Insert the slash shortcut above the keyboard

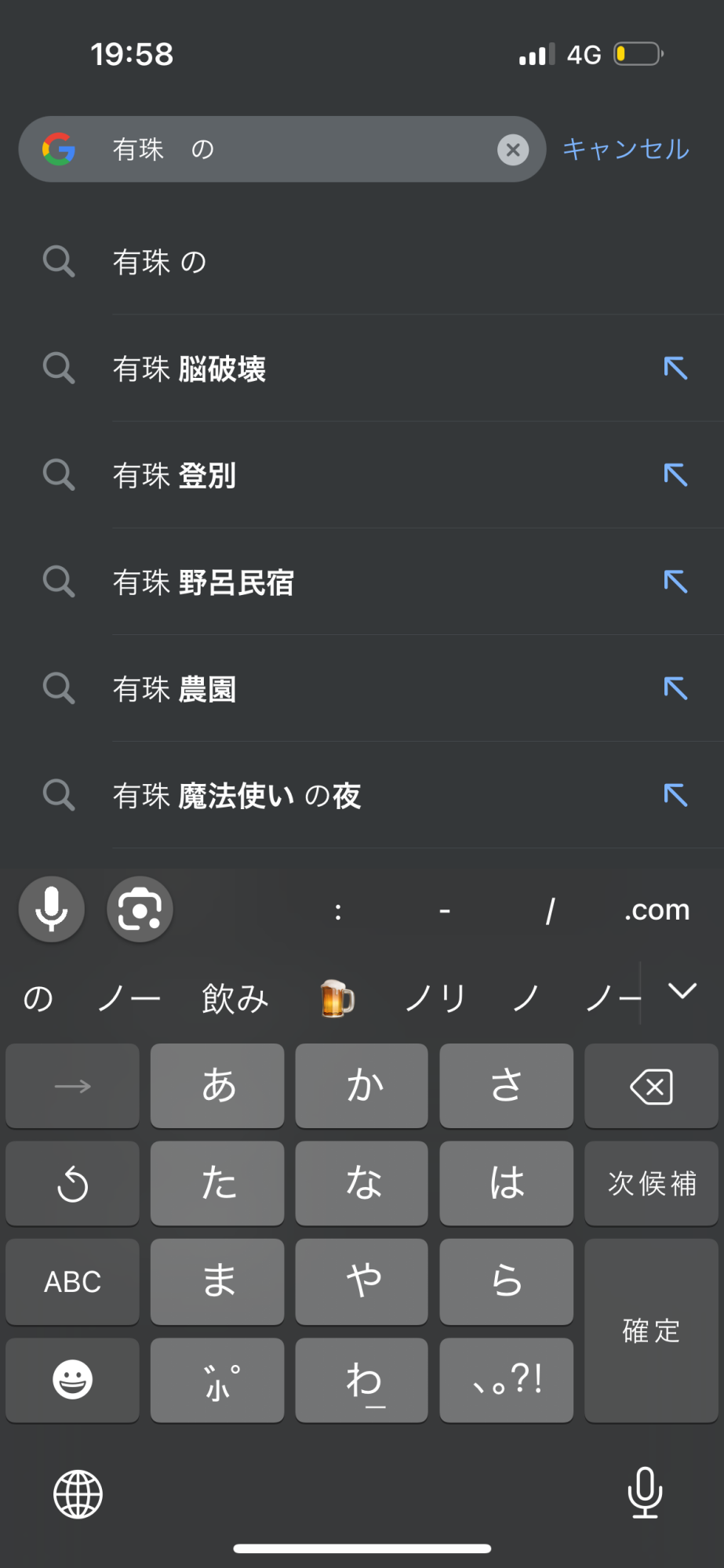[x=550, y=910]
